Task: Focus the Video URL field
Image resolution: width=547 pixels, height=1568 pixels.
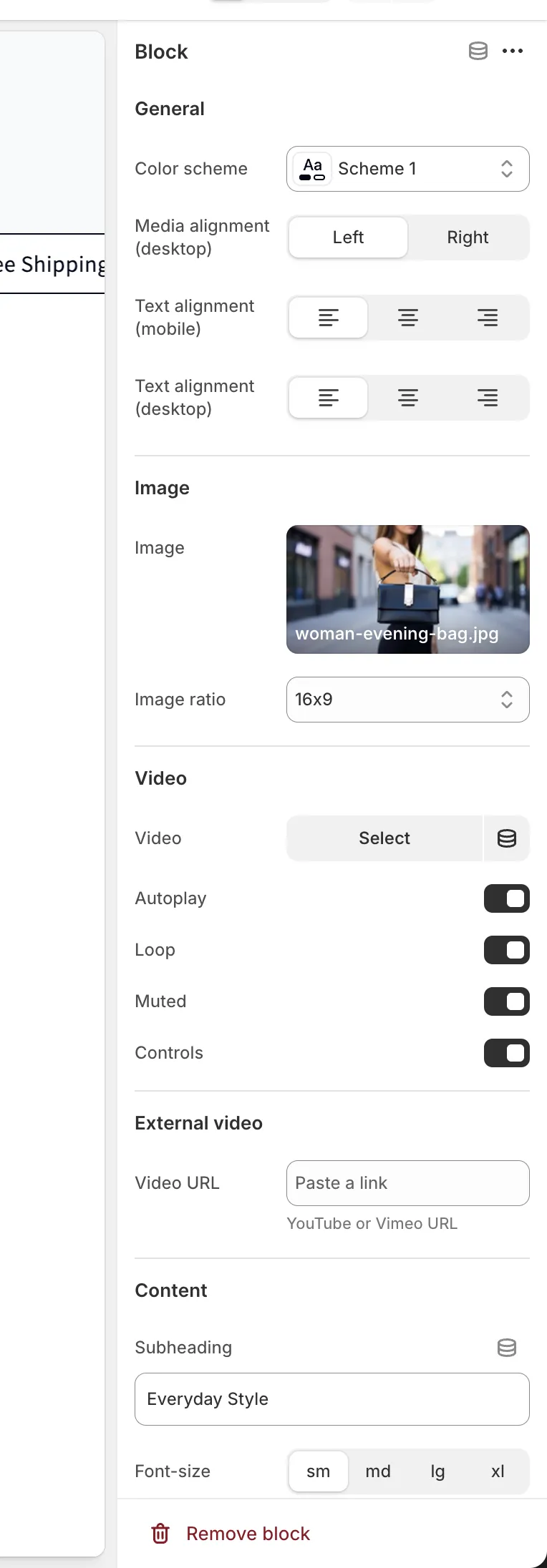Action: click(407, 1183)
